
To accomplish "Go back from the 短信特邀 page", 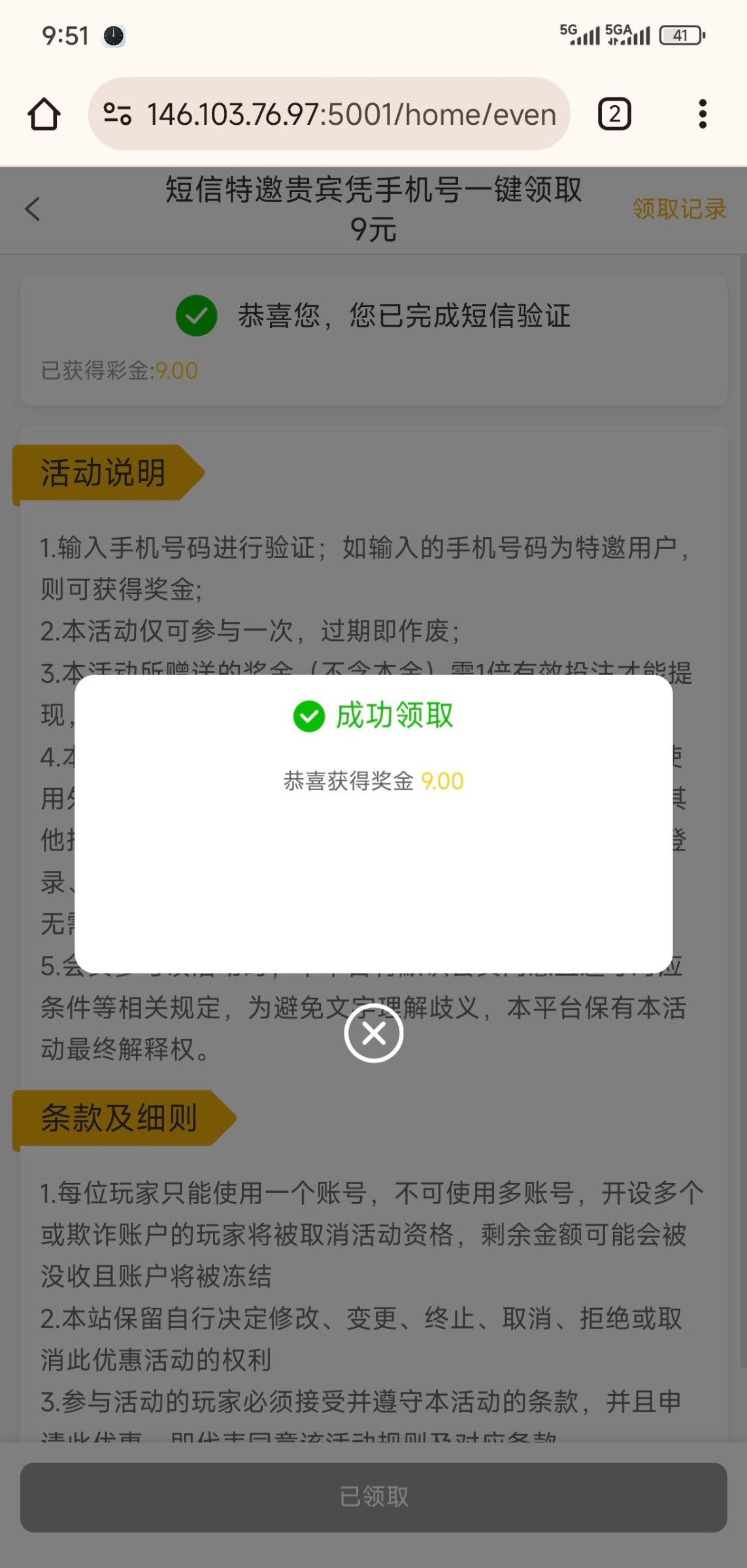I will pyautogui.click(x=33, y=209).
